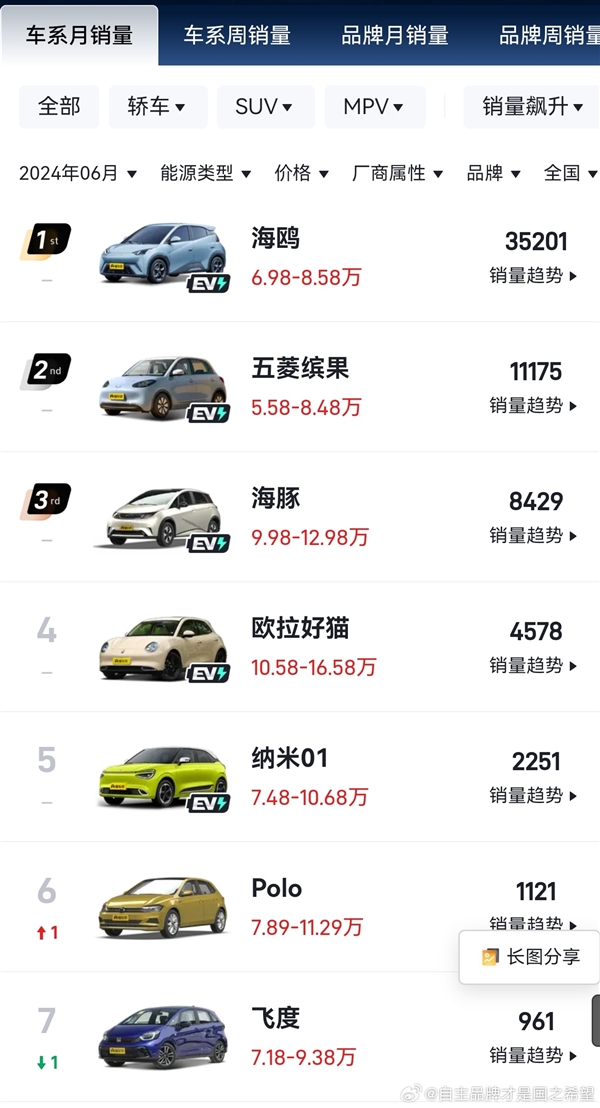View 销量趋势 for 纳米01

534,796
